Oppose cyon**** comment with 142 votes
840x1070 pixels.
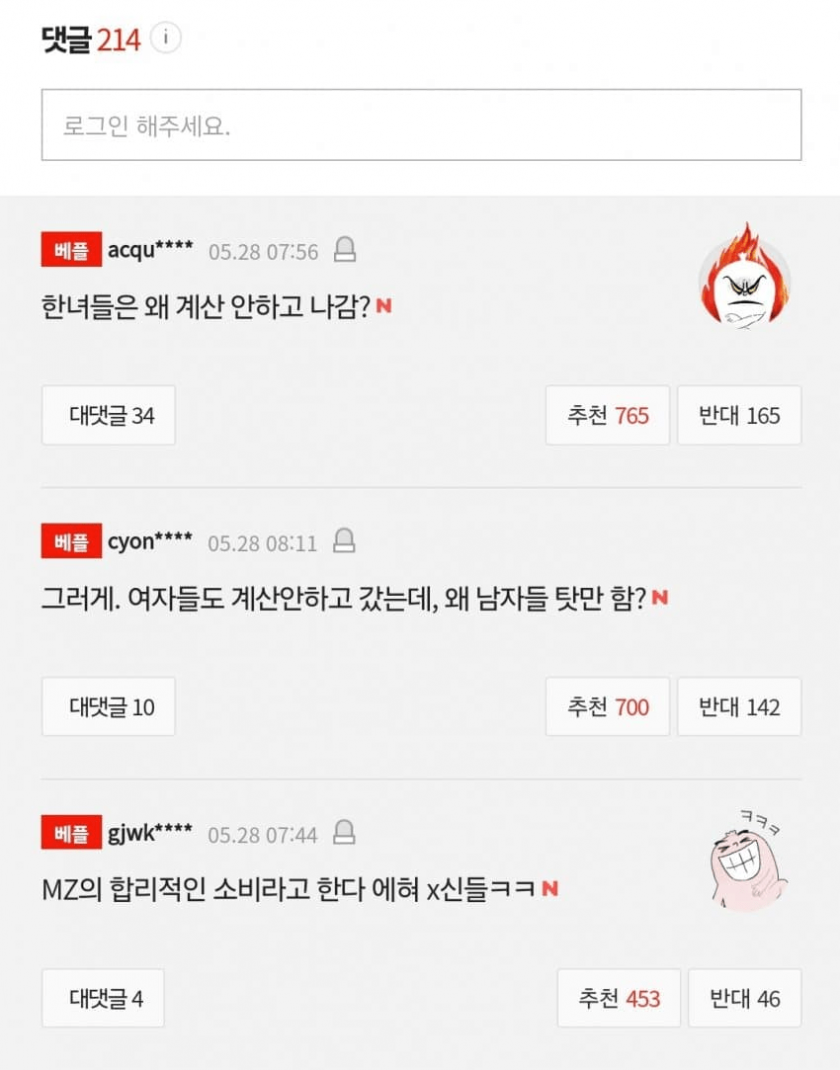click(739, 707)
